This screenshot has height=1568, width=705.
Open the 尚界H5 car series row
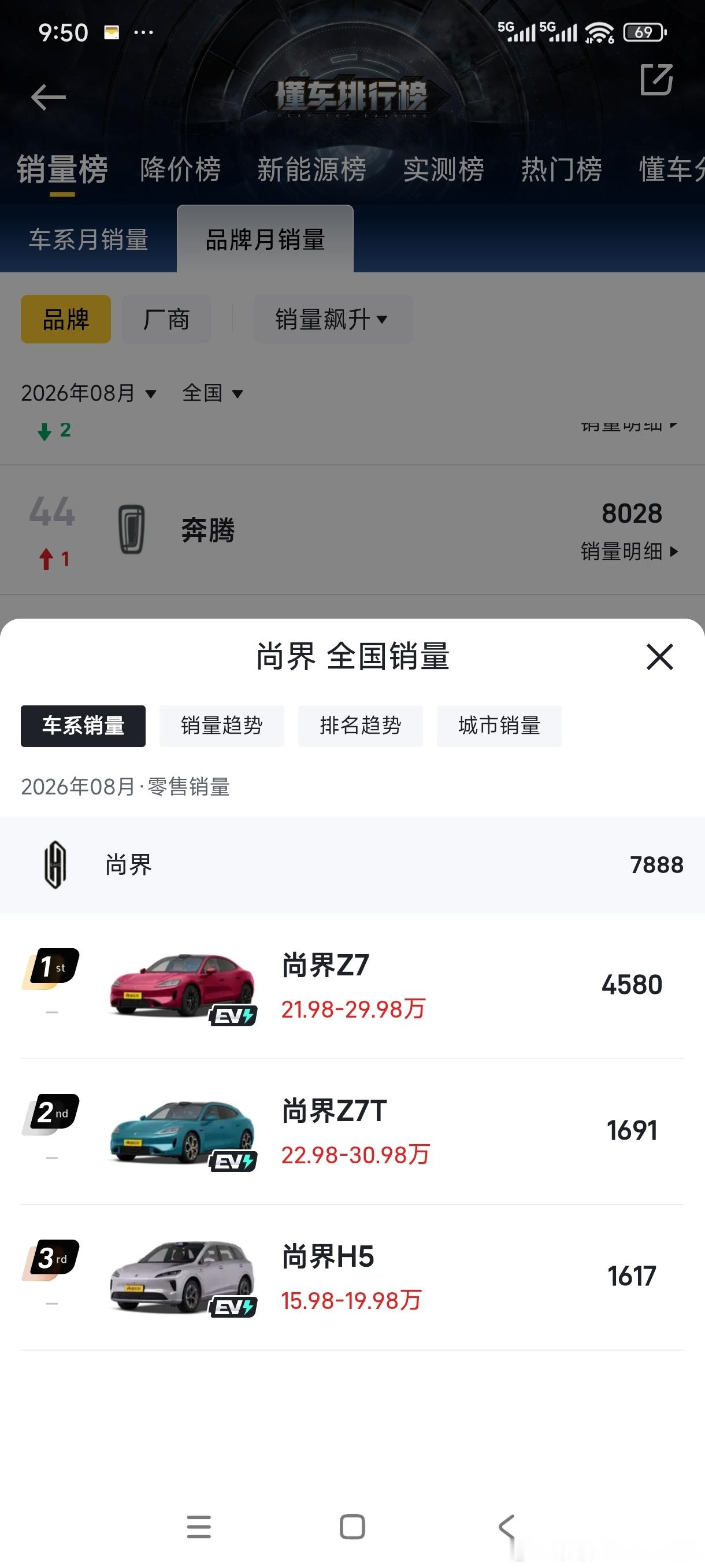pyautogui.click(x=352, y=1277)
